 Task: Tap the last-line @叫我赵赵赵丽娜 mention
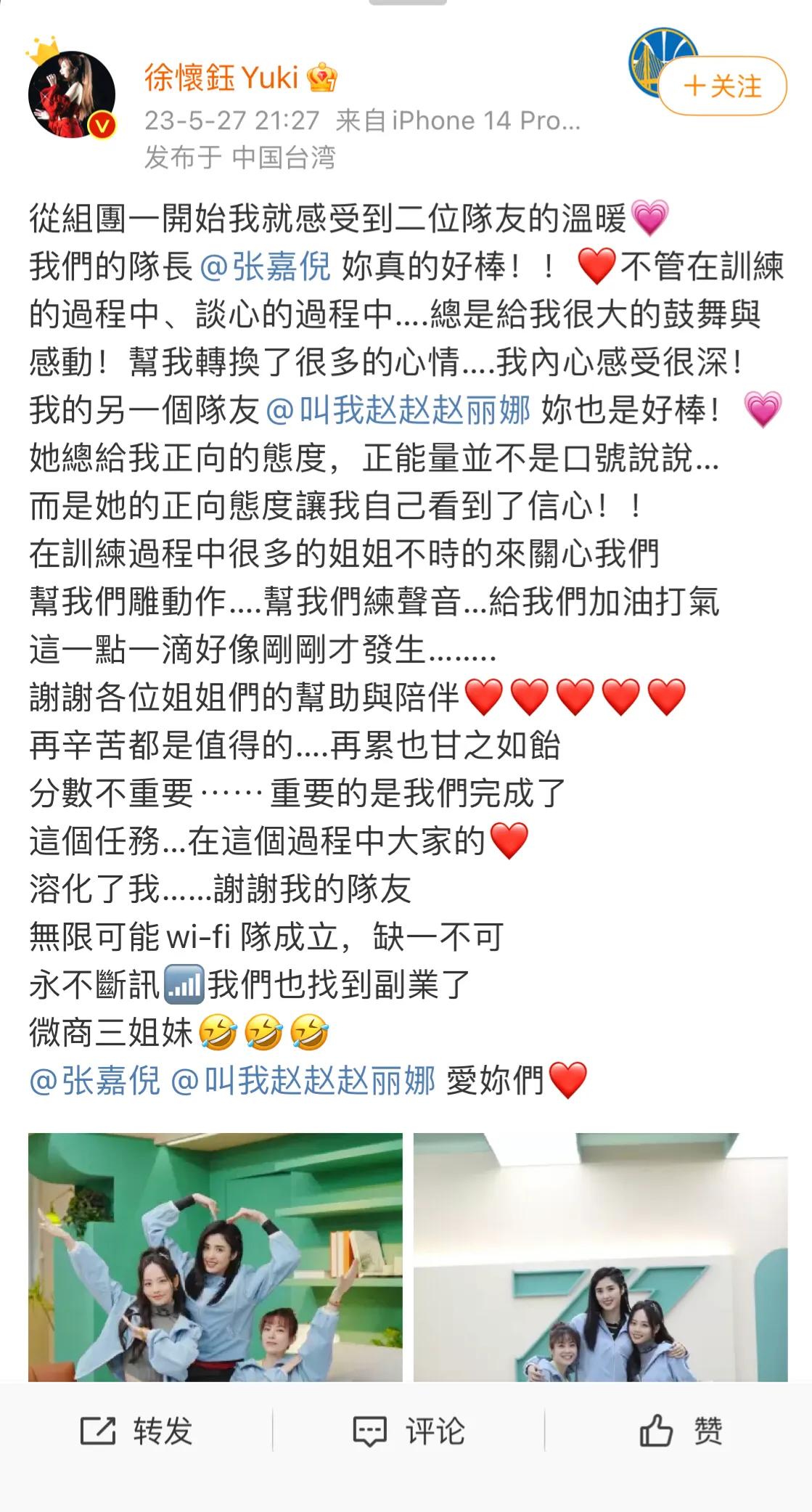(303, 1080)
